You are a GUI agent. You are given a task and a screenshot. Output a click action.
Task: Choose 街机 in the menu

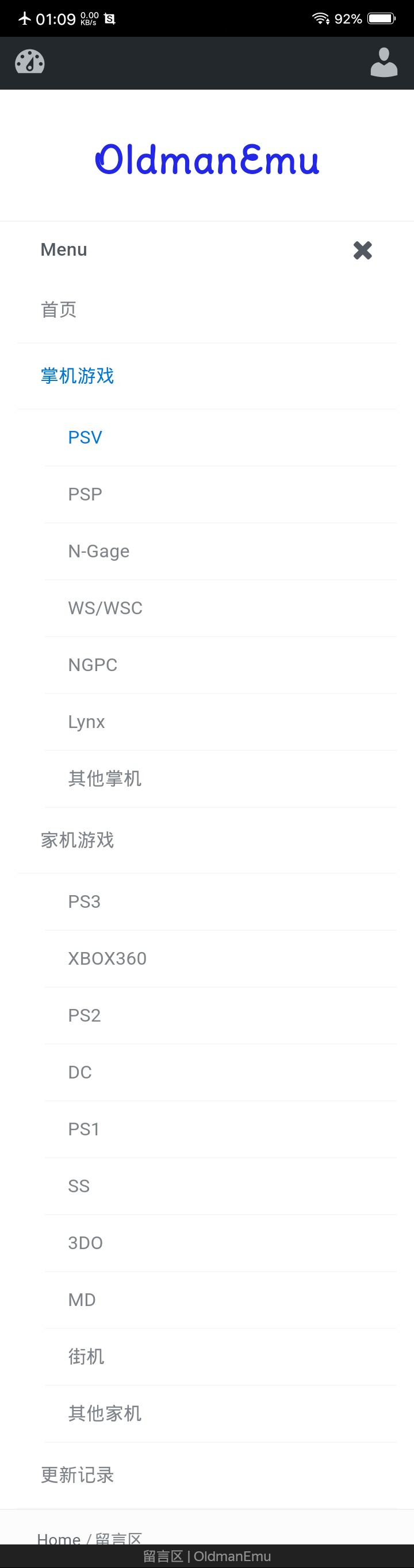coord(86,1357)
